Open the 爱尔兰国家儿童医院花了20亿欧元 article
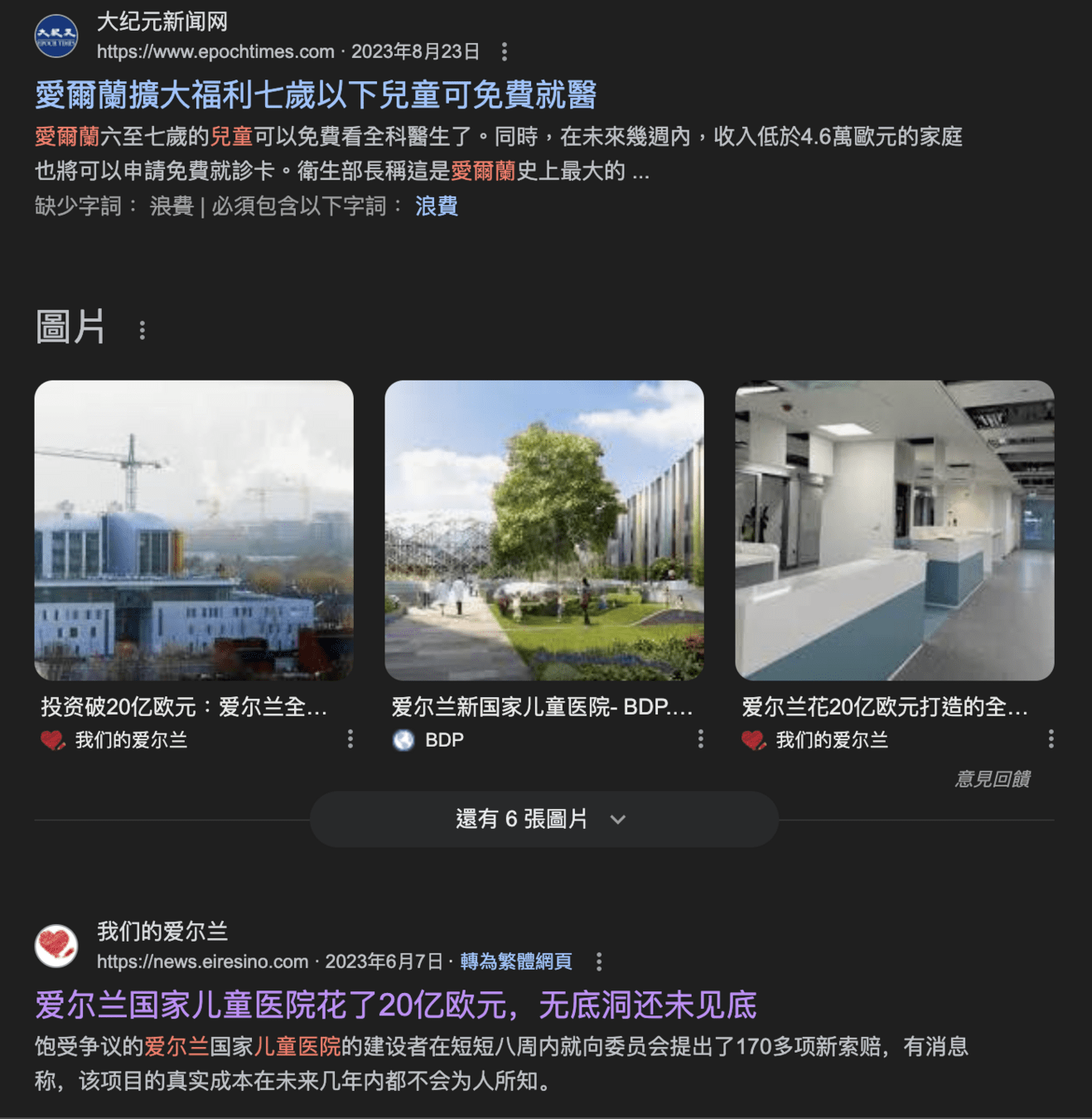 (395, 1005)
